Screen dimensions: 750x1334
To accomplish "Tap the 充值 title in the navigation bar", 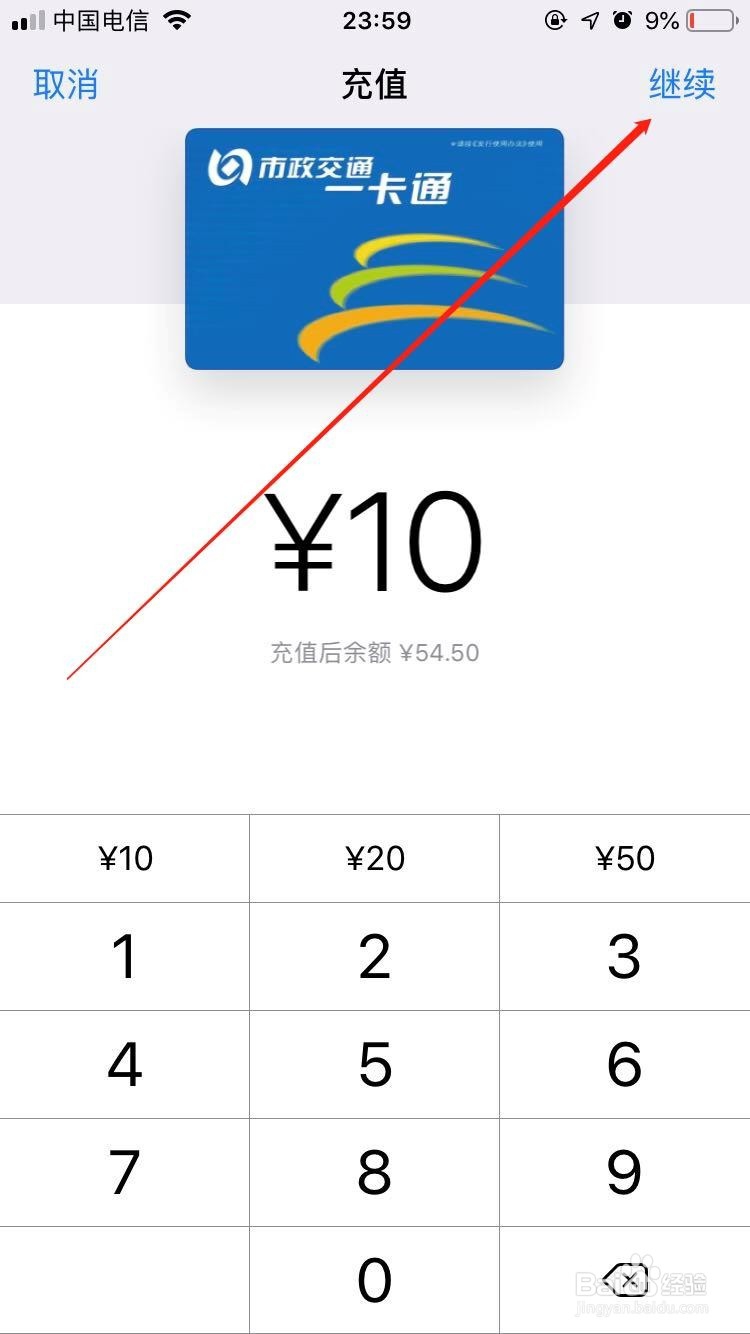I will [374, 85].
